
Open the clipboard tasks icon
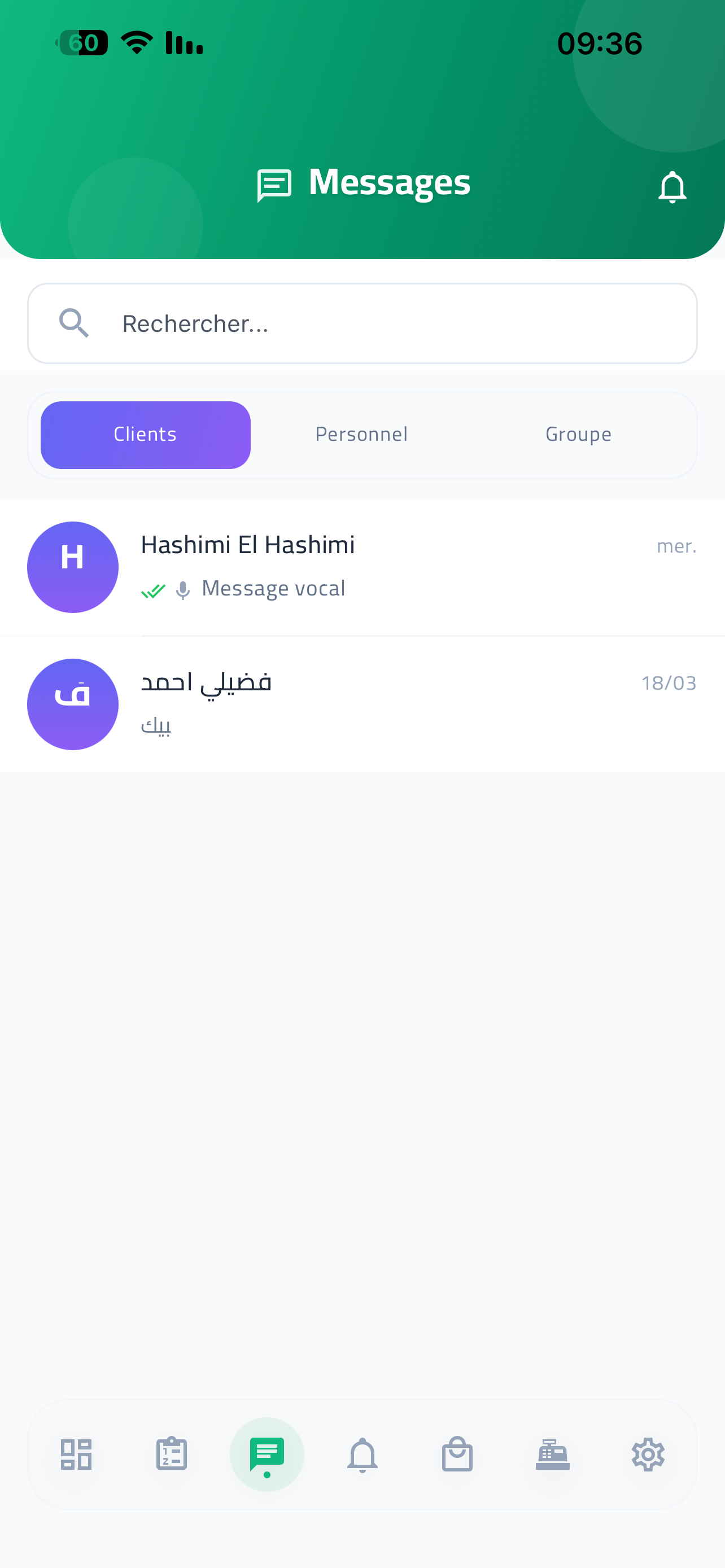[x=171, y=1455]
